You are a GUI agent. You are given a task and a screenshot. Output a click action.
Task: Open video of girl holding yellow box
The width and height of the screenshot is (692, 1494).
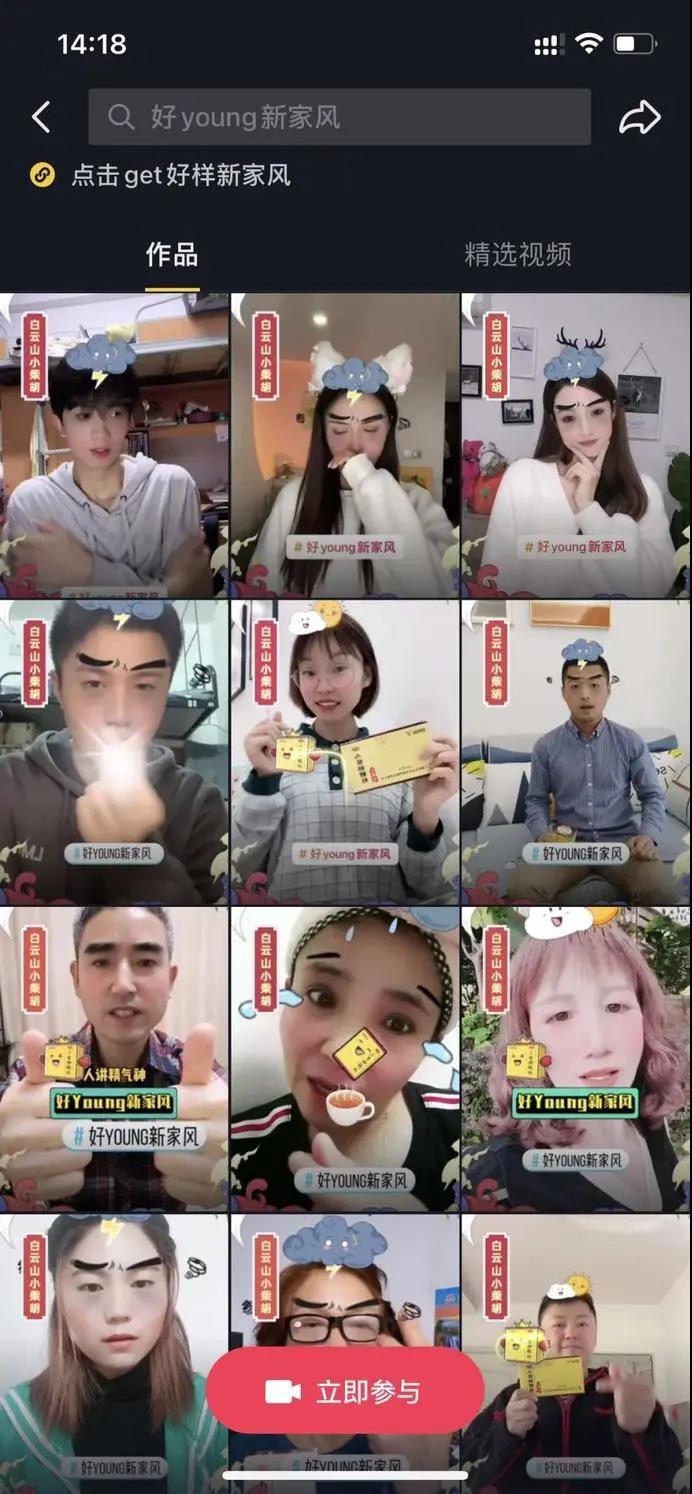[345, 752]
